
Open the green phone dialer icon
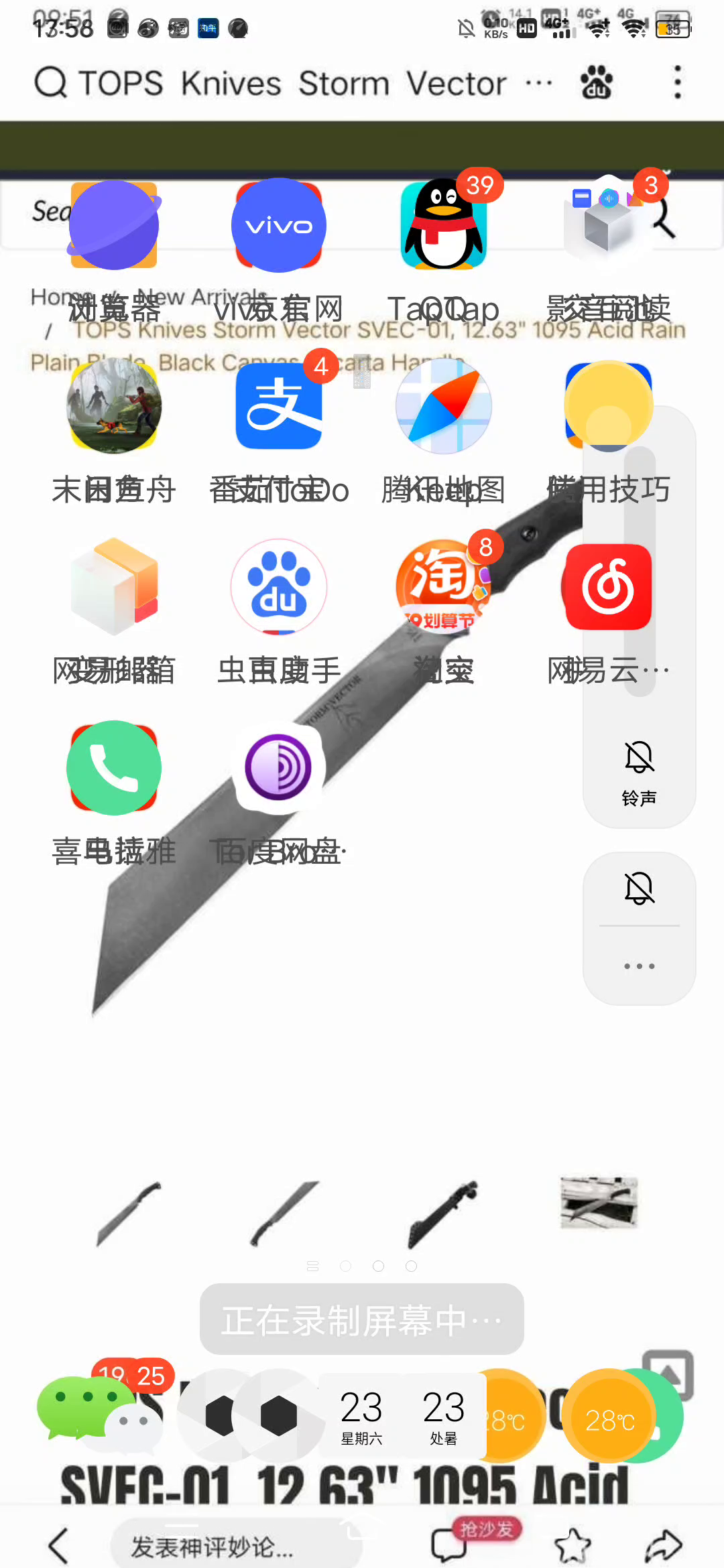(x=114, y=768)
